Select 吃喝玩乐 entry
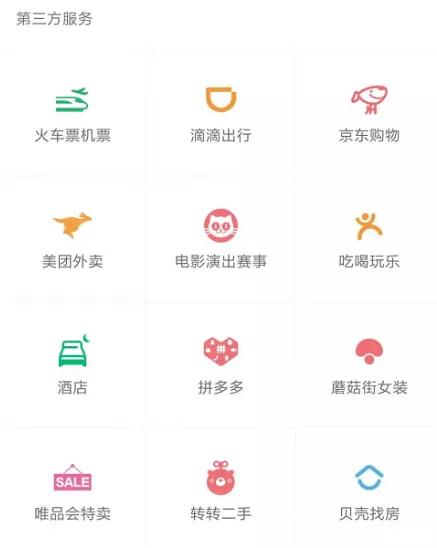The width and height of the screenshot is (437, 548). point(369,241)
